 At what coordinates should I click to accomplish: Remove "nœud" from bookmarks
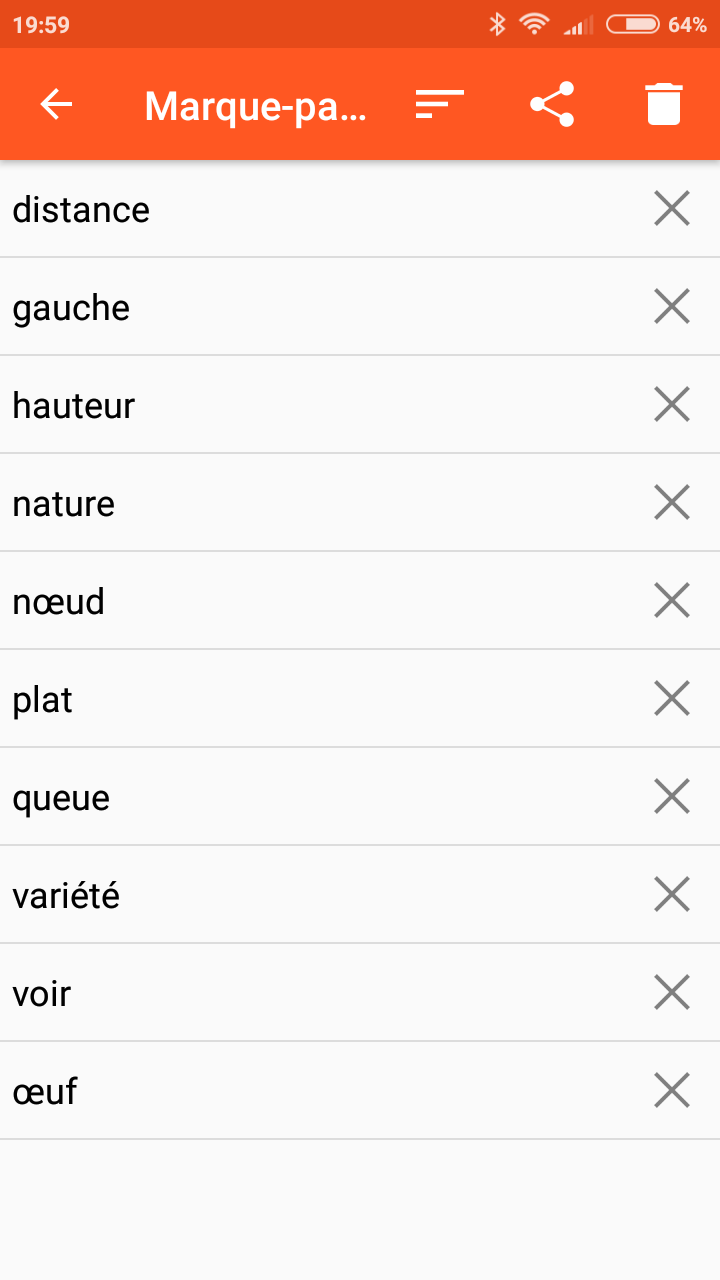click(x=671, y=600)
